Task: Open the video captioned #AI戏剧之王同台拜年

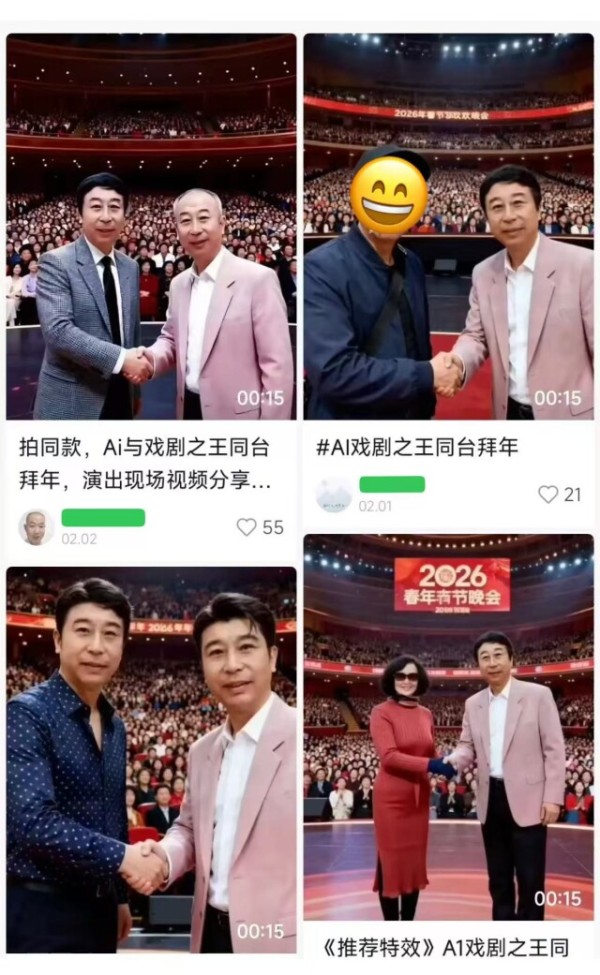Action: coord(448,227)
